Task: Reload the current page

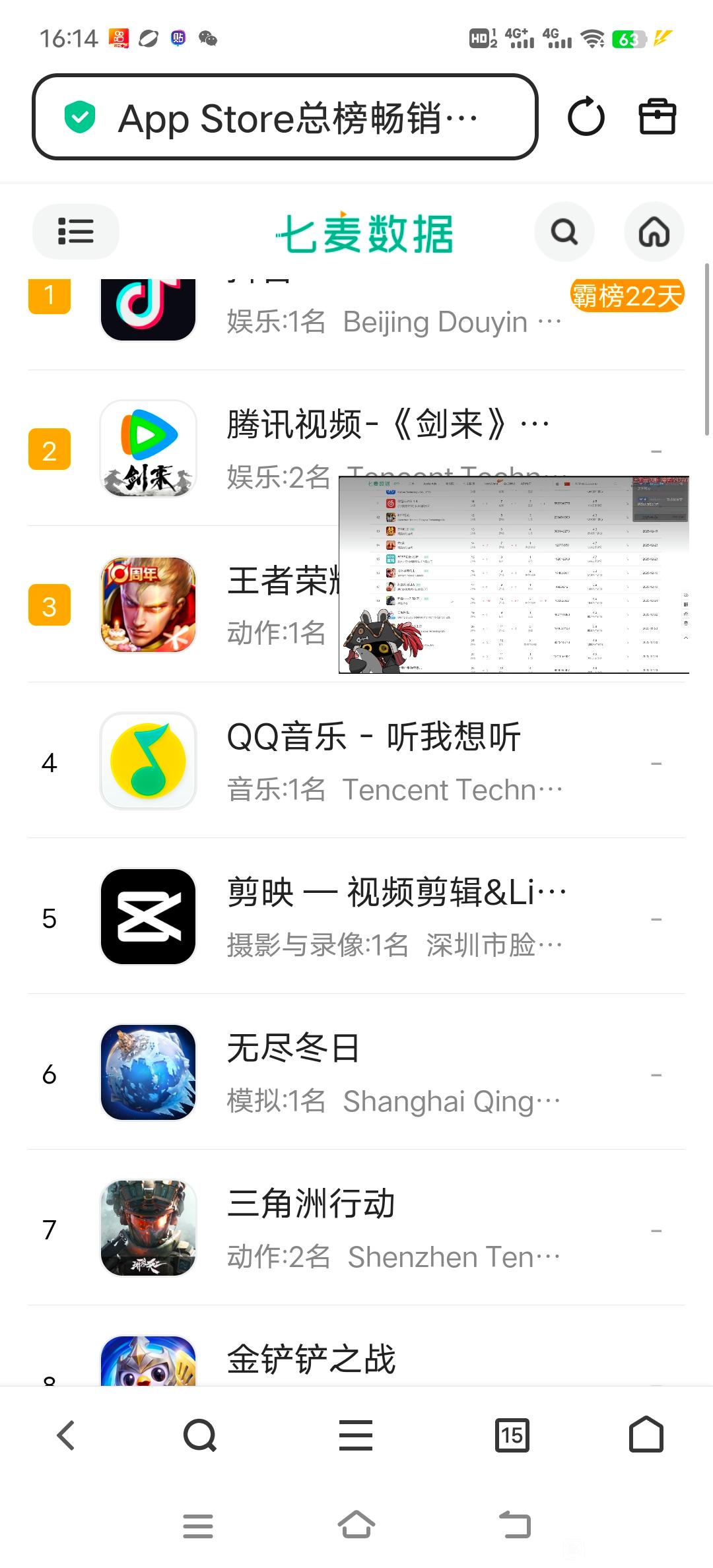Action: [x=586, y=117]
